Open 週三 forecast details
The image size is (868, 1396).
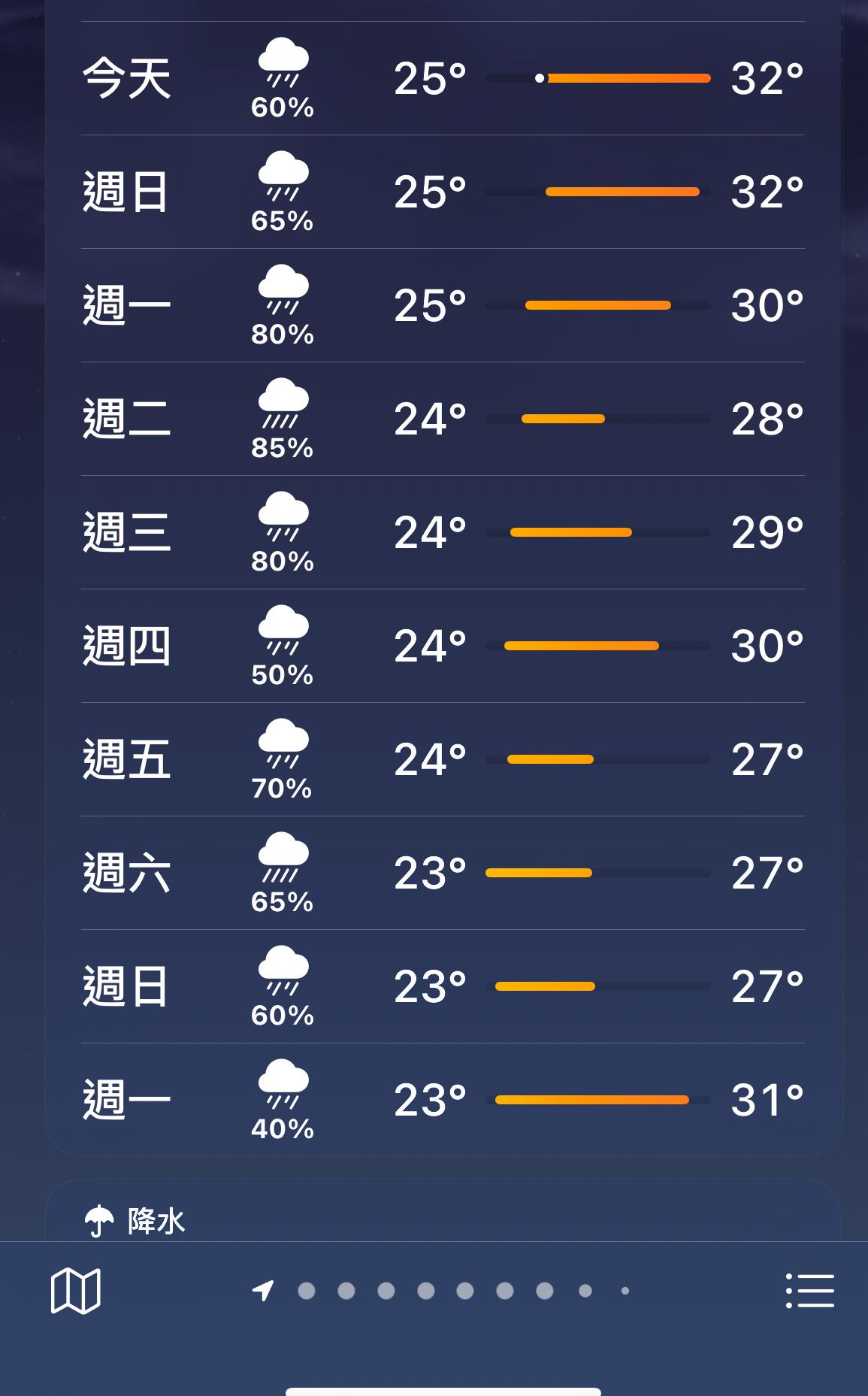click(x=443, y=532)
